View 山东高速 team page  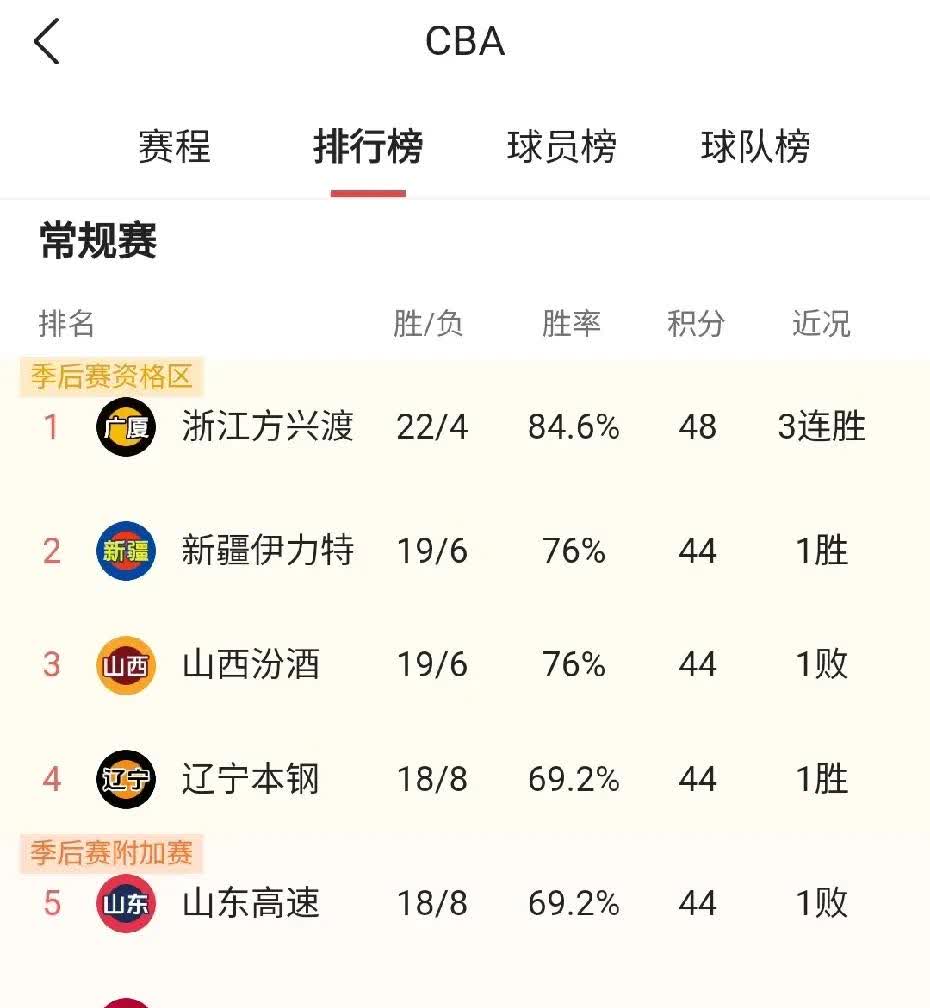(x=250, y=904)
